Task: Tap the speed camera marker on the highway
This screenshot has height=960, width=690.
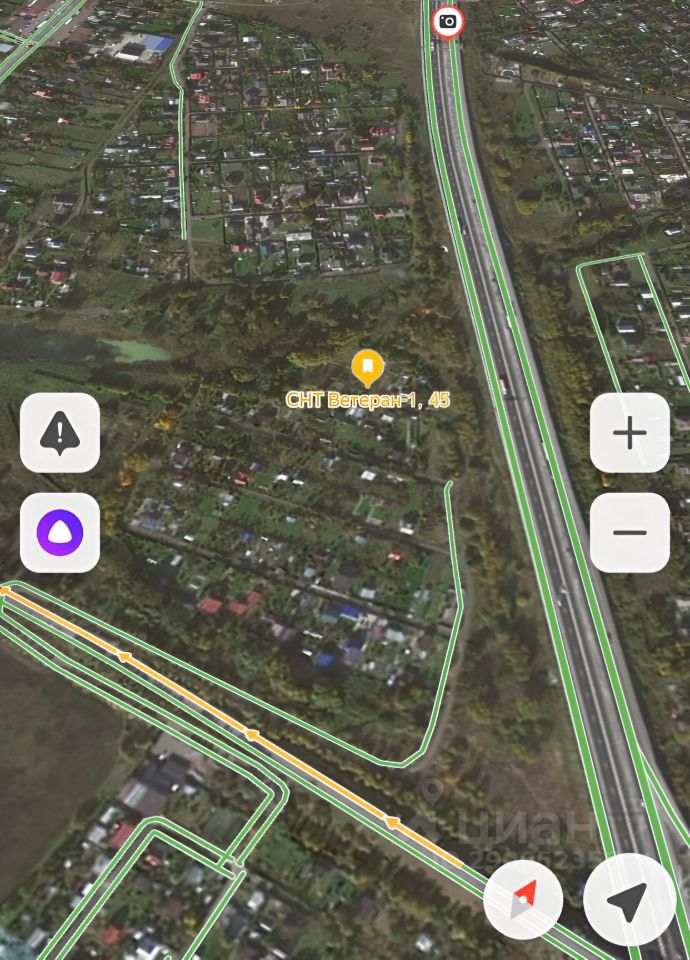Action: [x=447, y=21]
